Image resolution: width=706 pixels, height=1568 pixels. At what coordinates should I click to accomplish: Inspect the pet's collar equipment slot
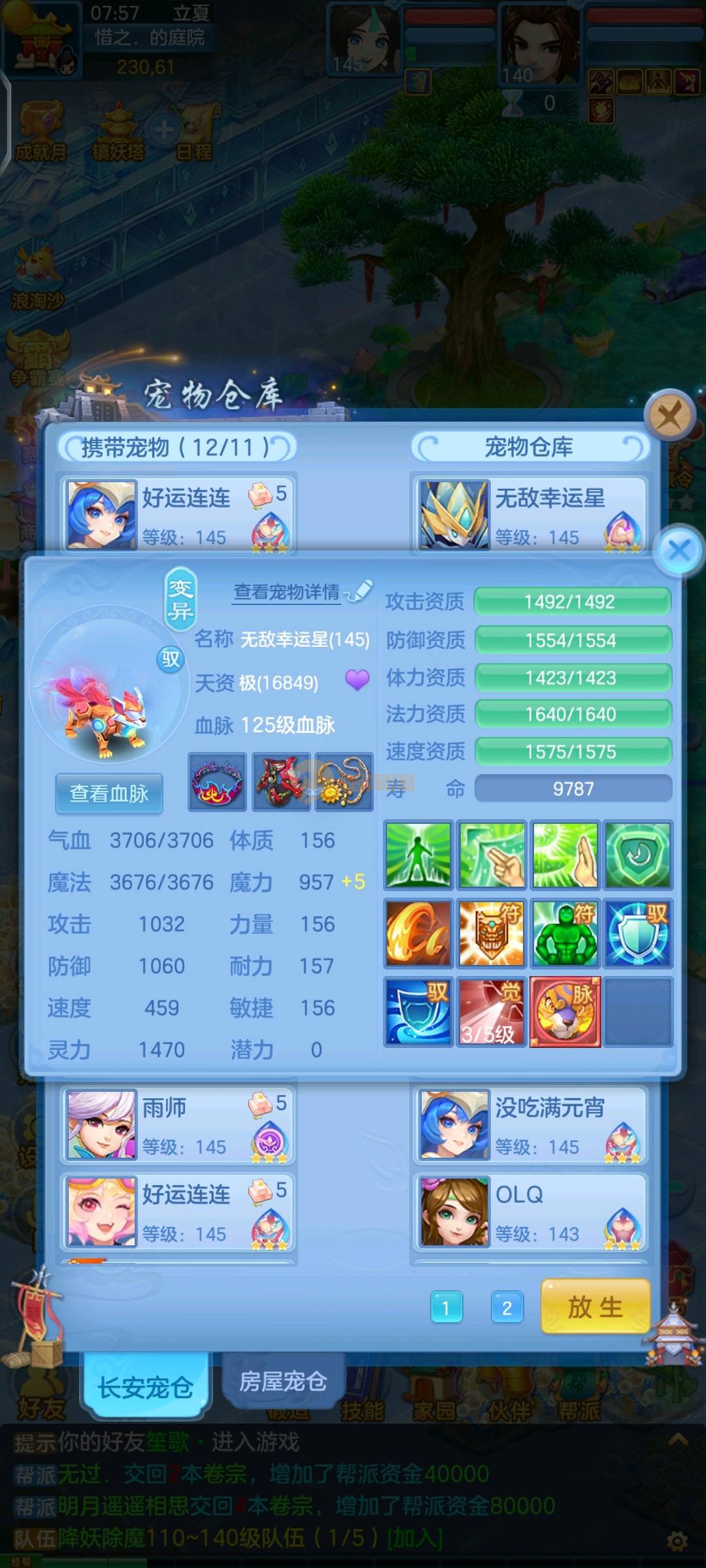(x=217, y=782)
